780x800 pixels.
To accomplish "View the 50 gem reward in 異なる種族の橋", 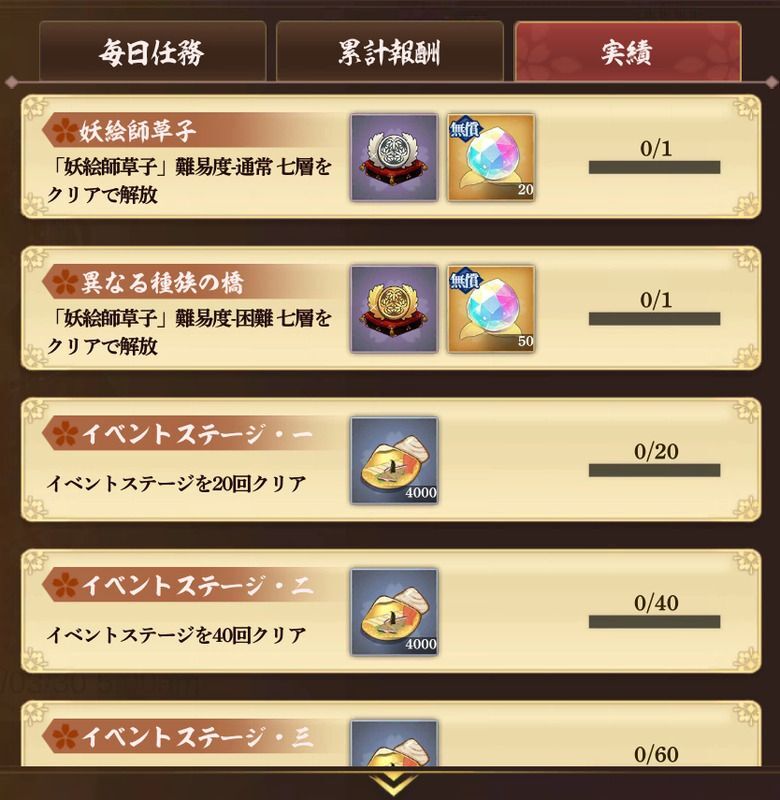I will [x=491, y=308].
